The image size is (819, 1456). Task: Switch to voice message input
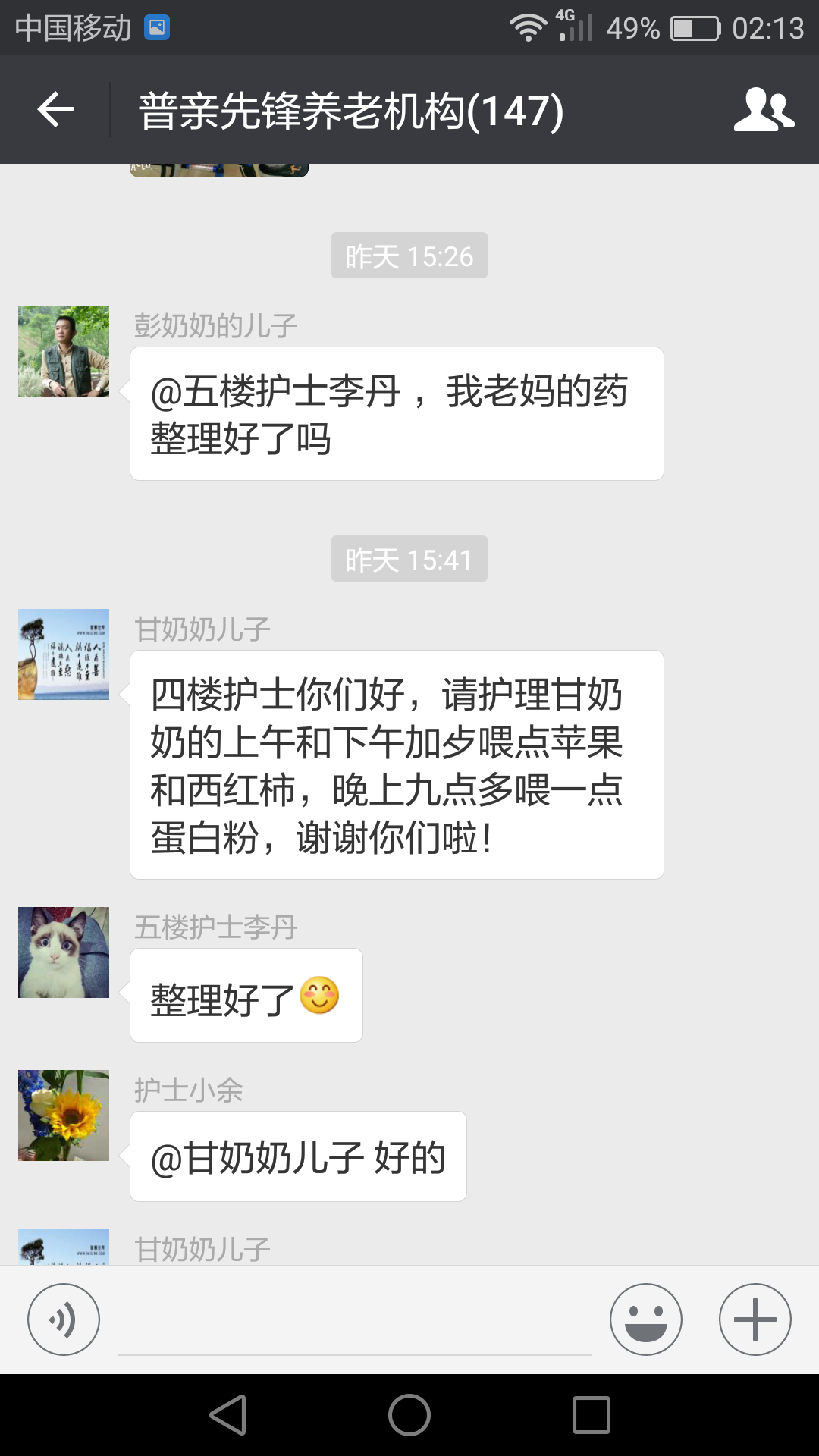(x=64, y=1319)
